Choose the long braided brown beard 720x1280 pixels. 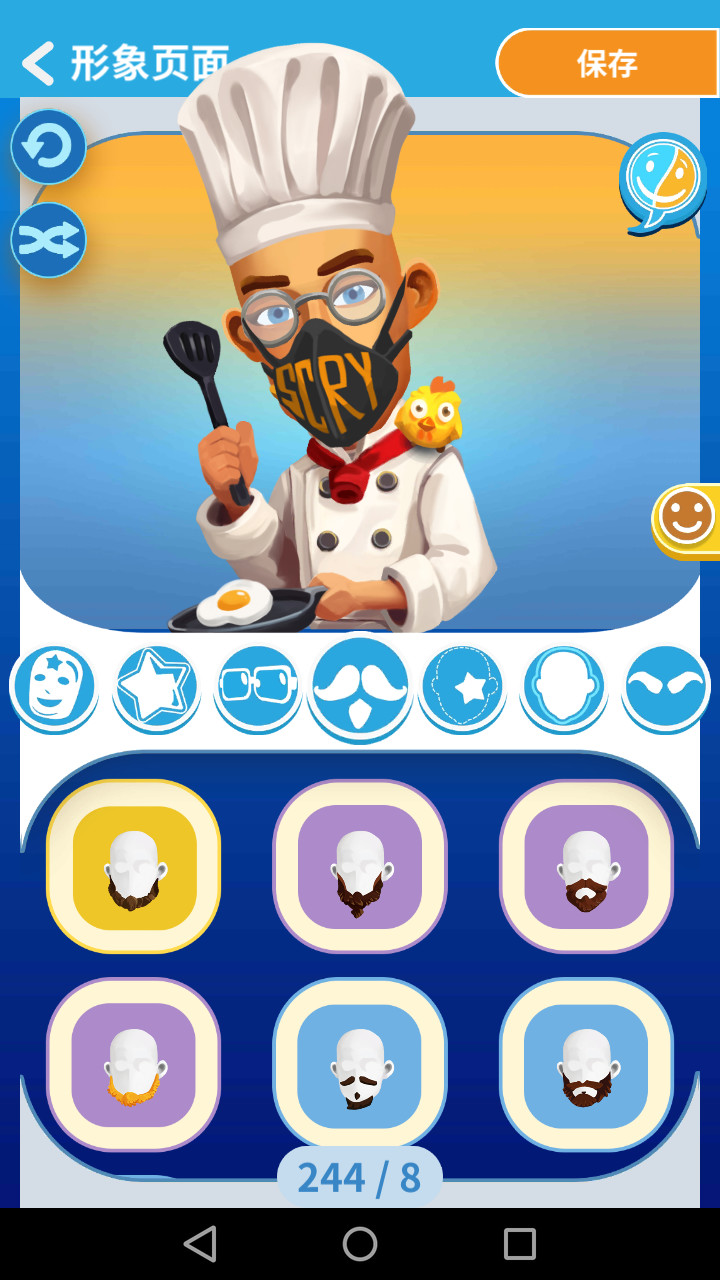360,866
